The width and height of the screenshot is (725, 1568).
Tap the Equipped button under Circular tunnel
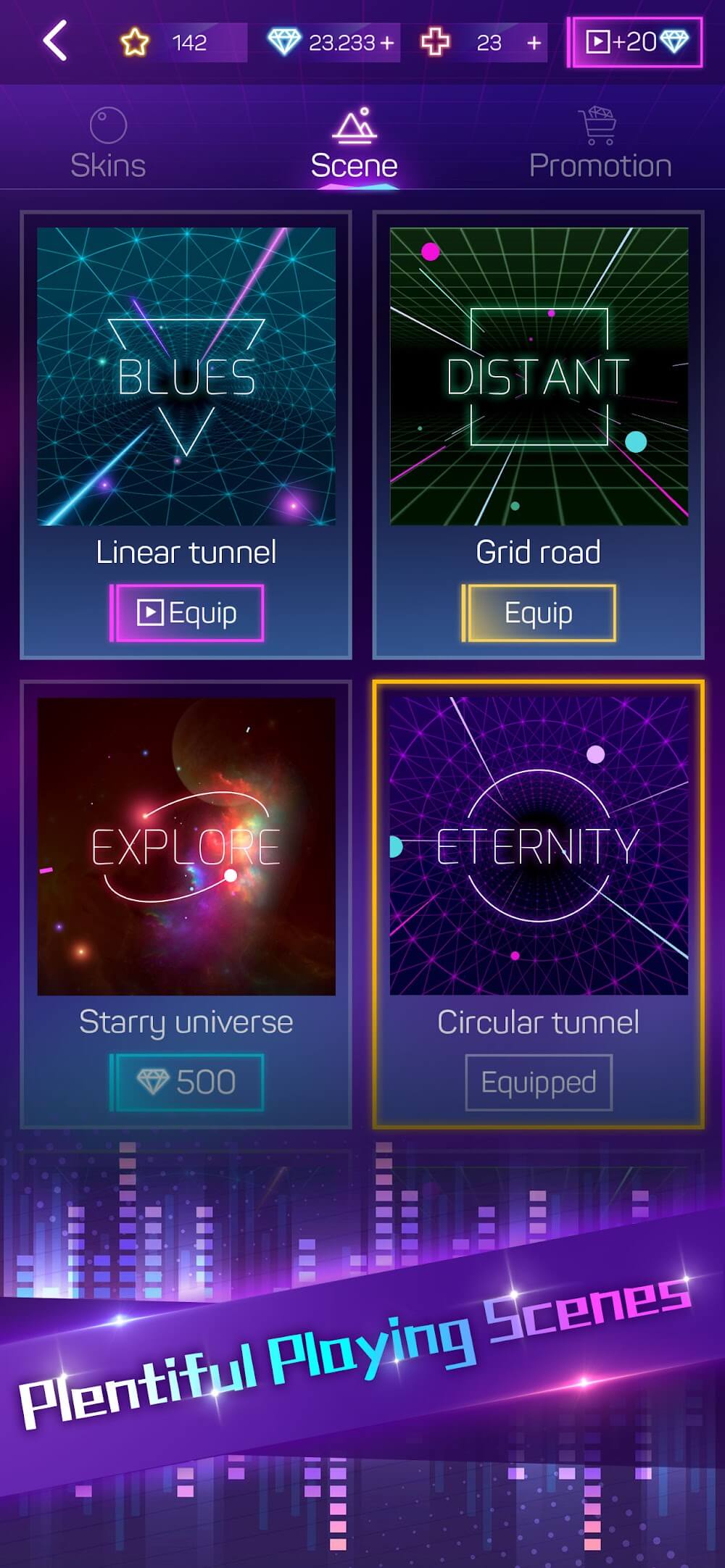click(x=539, y=1083)
